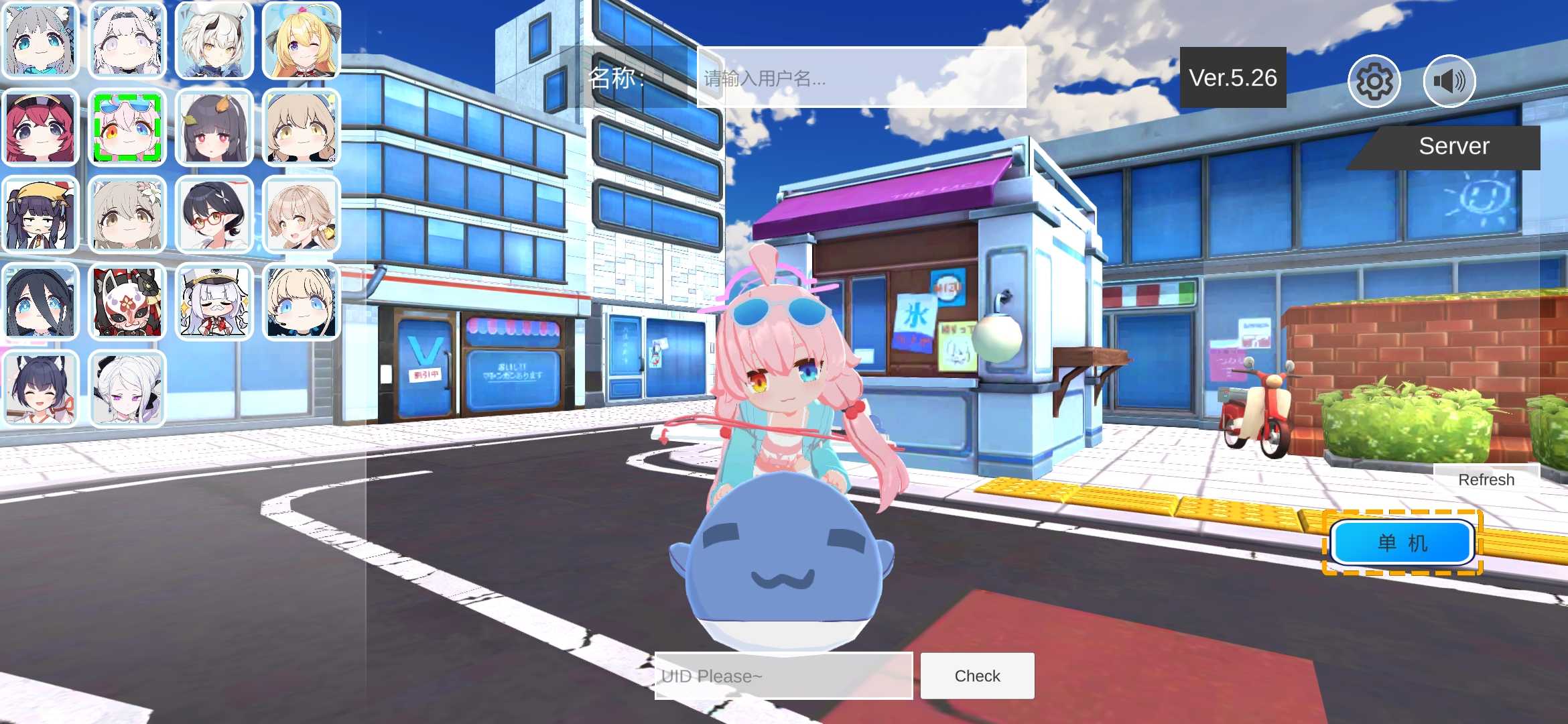
Task: Select the purple-eyed white-haired character avatar
Action: [x=127, y=389]
